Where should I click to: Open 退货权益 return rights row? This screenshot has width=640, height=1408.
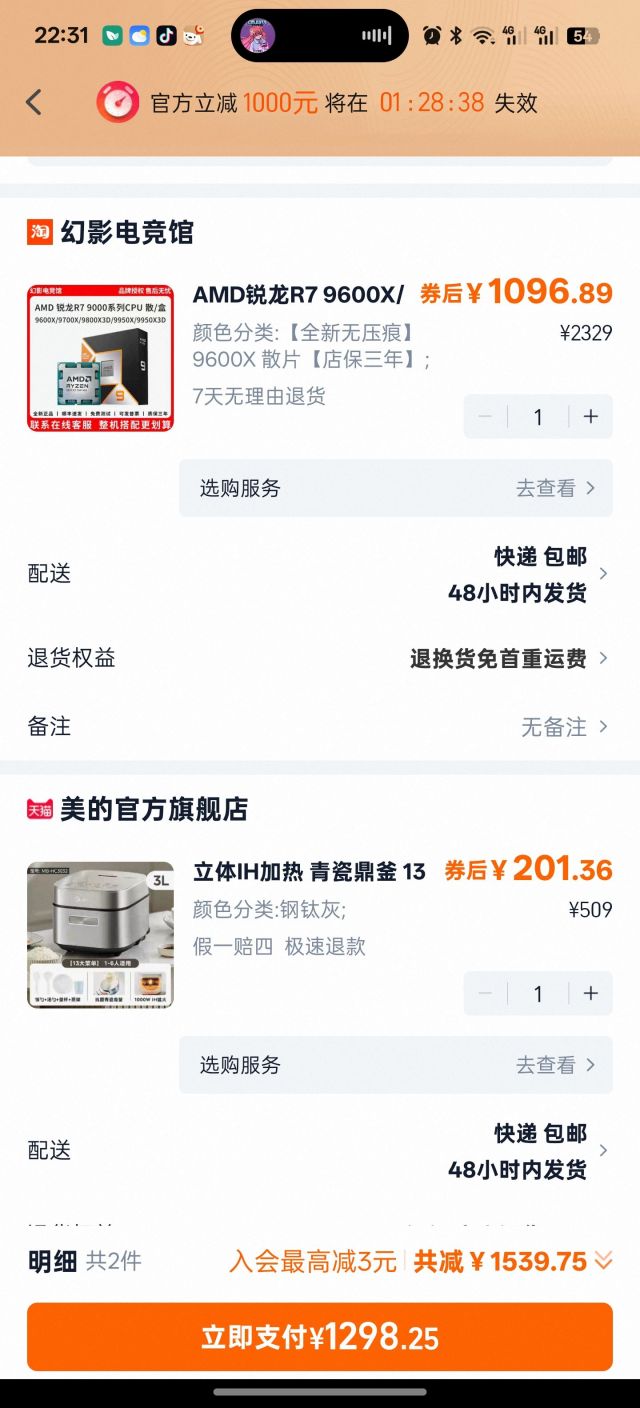tap(320, 658)
